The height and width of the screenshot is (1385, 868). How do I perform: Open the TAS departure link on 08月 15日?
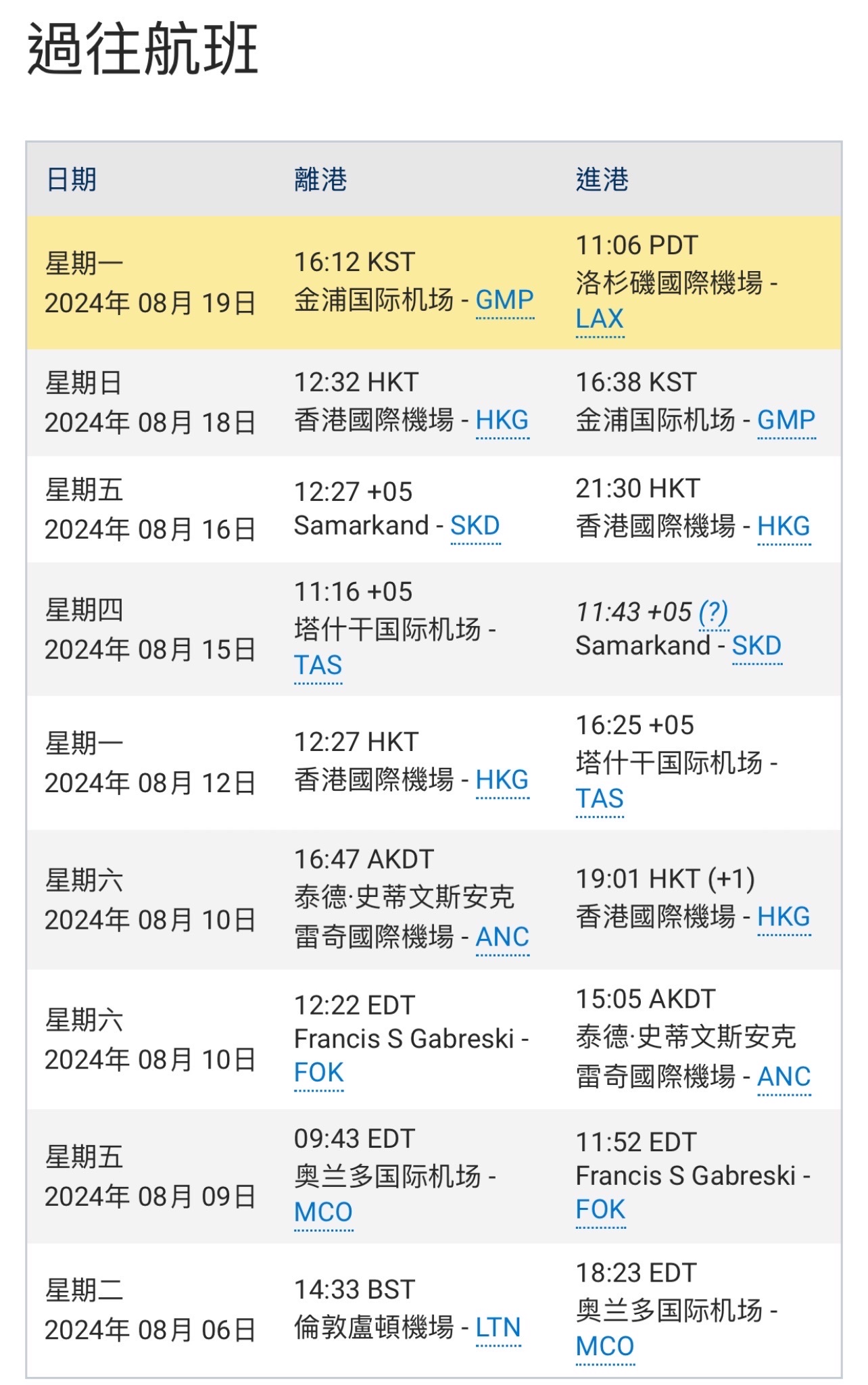coord(318,666)
